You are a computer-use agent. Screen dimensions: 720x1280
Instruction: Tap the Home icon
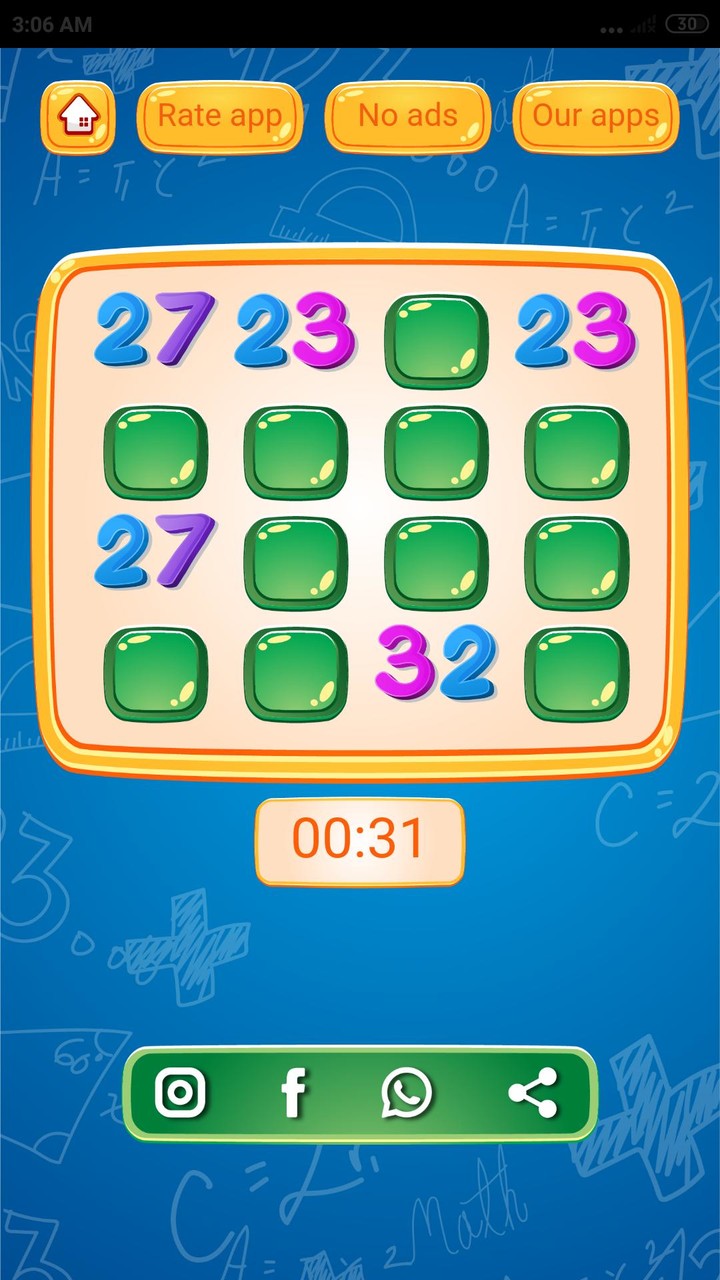point(78,115)
